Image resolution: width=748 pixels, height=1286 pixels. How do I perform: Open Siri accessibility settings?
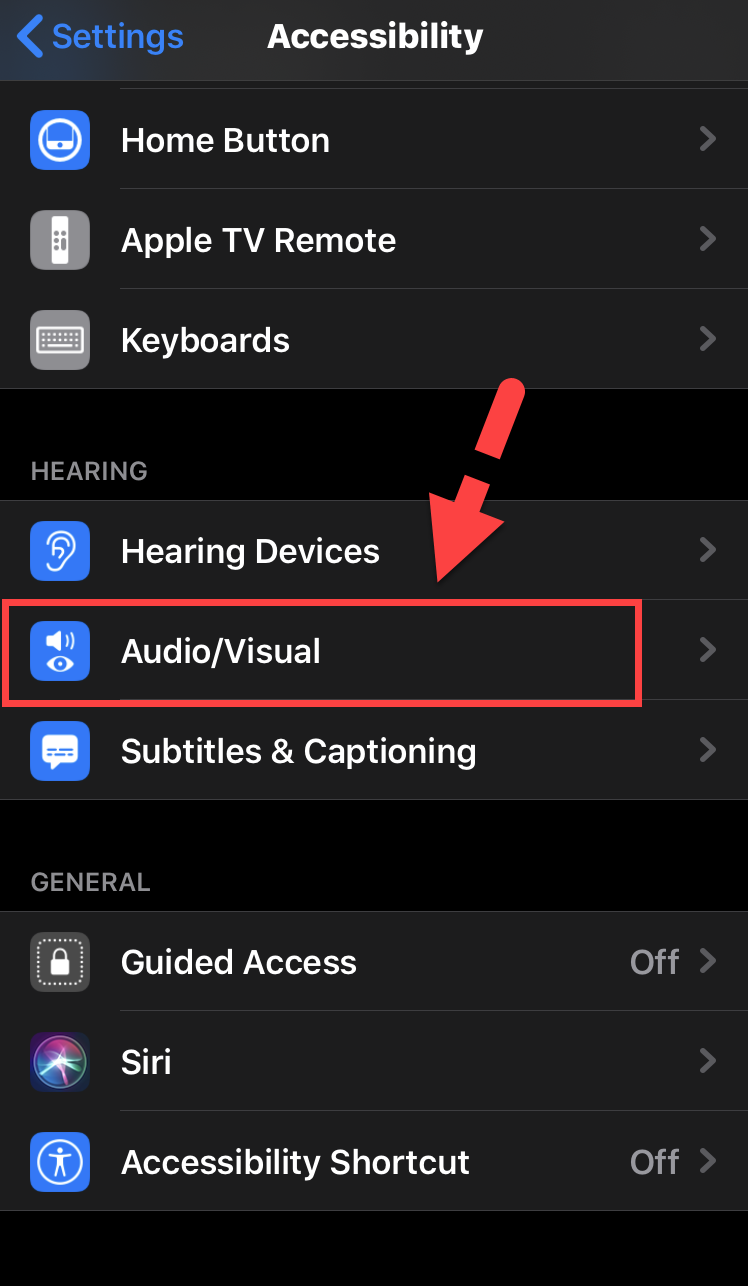click(x=374, y=1062)
